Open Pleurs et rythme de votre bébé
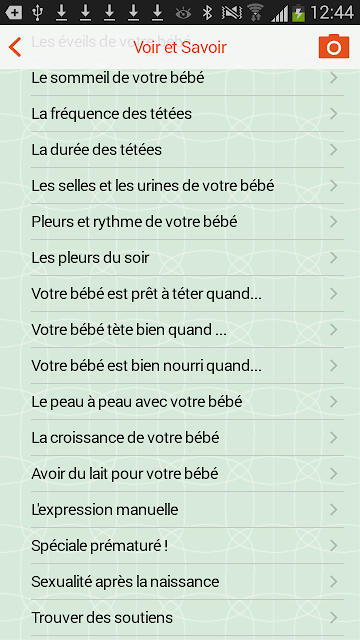The height and width of the screenshot is (640, 360). [187, 222]
